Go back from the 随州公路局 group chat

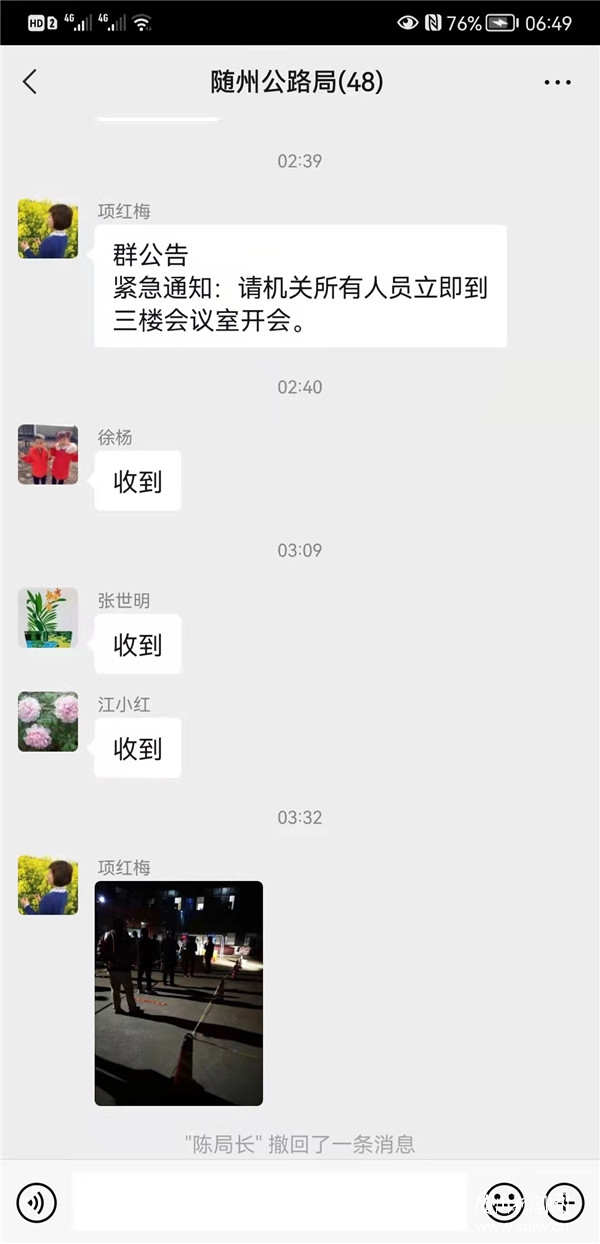tap(30, 82)
